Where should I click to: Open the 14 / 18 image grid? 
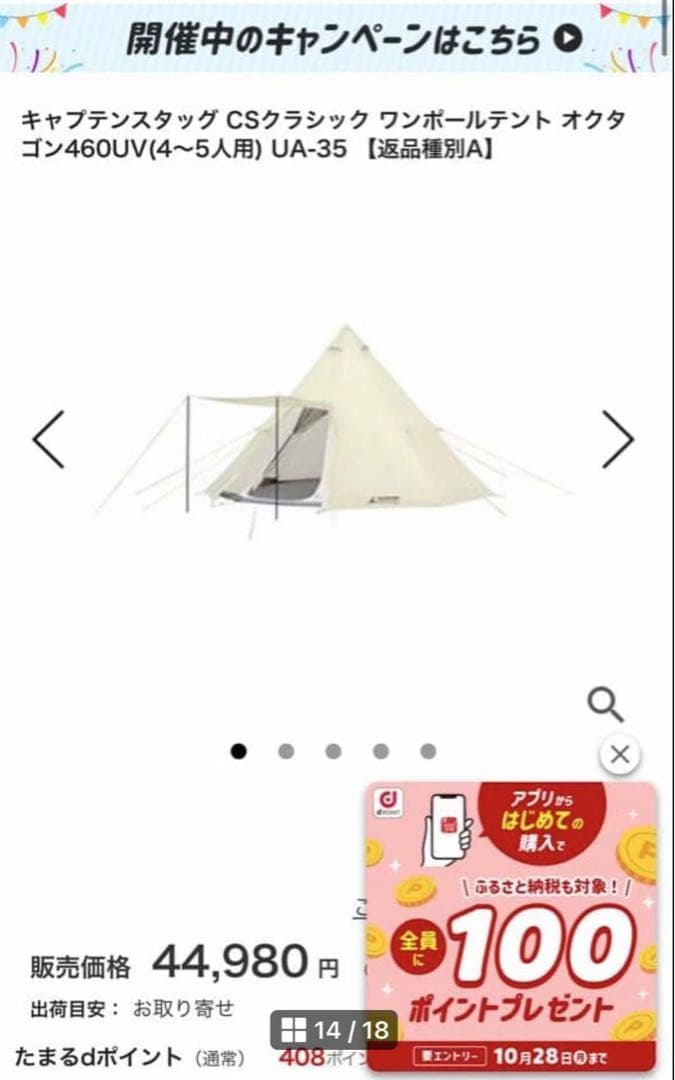(334, 1030)
